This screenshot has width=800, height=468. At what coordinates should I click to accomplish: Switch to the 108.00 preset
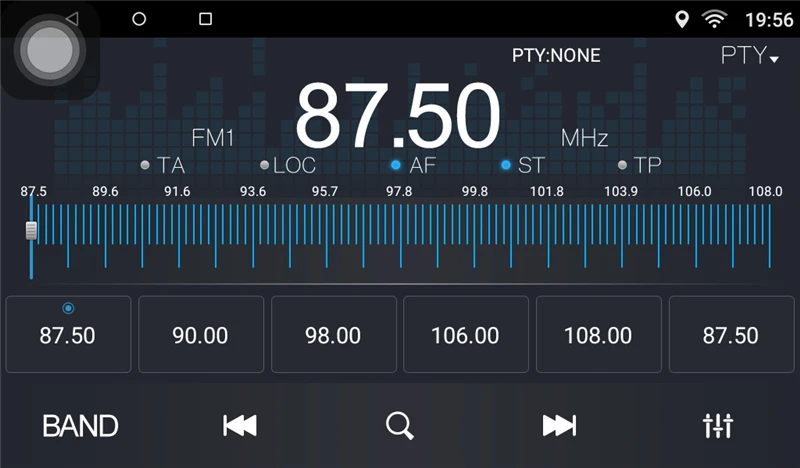599,335
